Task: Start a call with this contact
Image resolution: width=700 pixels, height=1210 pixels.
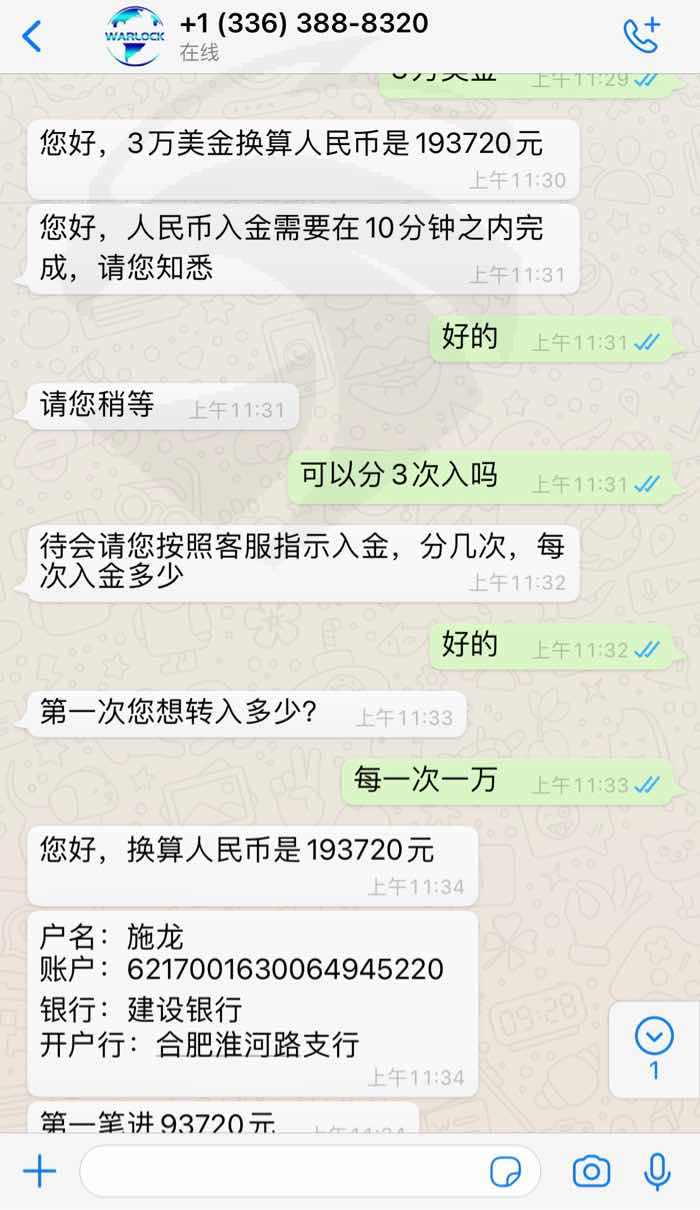Action: 642,36
